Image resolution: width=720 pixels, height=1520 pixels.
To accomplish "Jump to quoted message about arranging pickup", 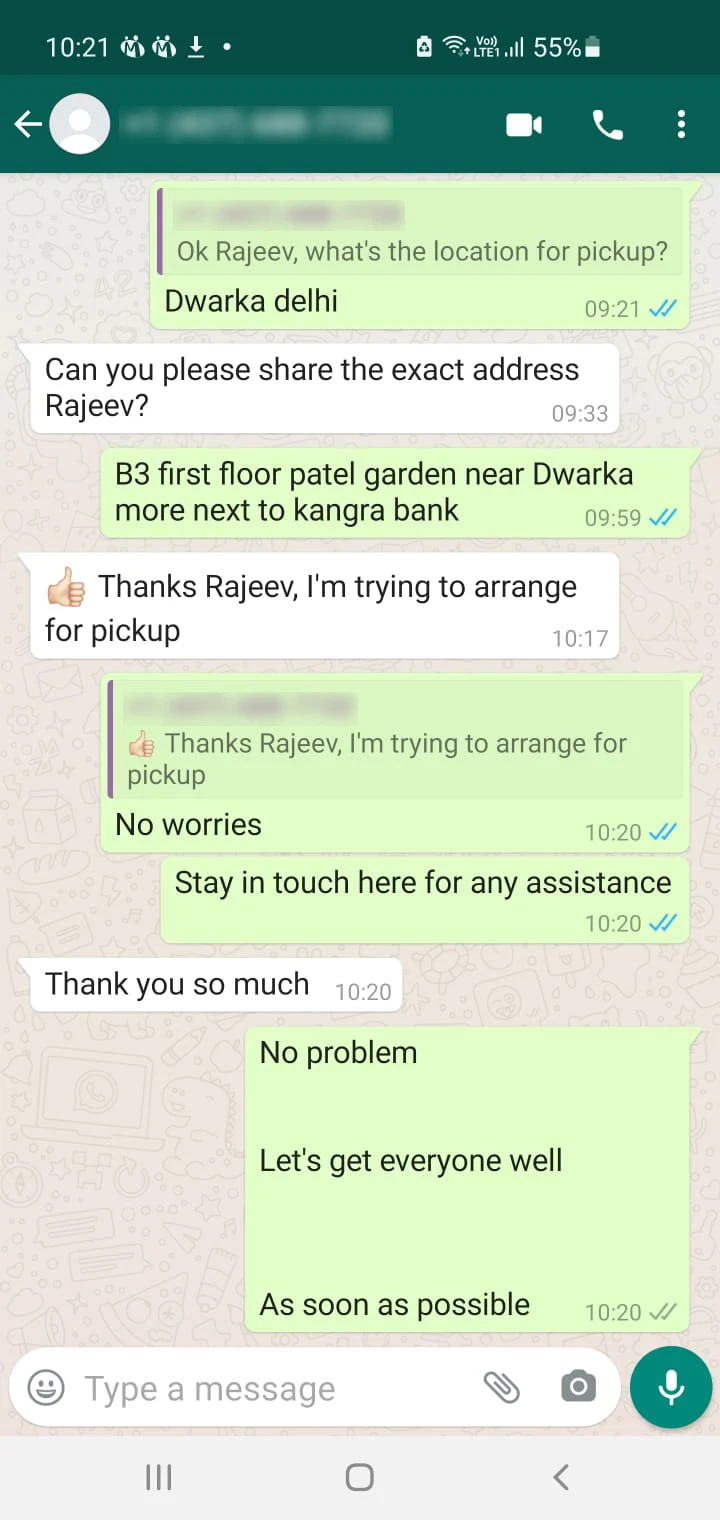I will [395, 740].
